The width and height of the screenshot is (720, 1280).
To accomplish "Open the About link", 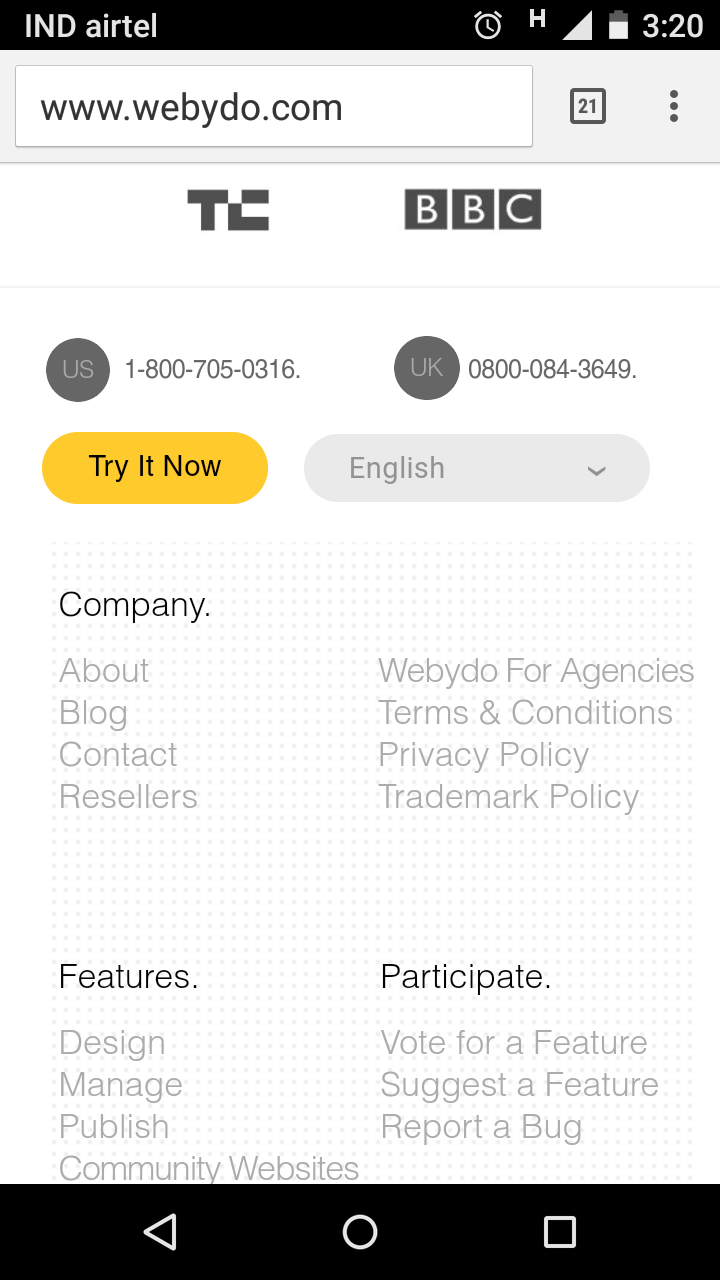I will point(104,670).
